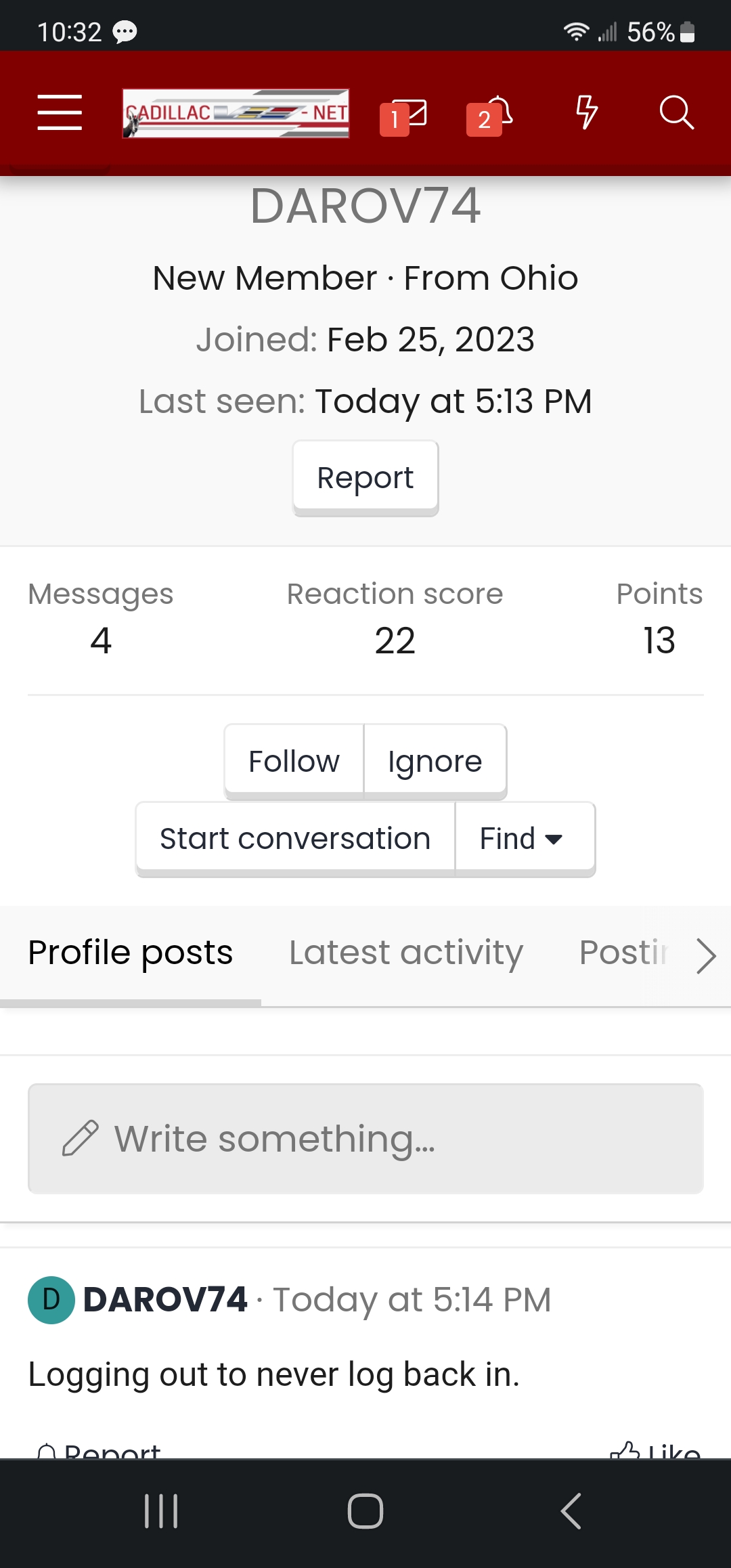Open the what's new lightning icon
Image resolution: width=731 pixels, height=1568 pixels.
(x=586, y=112)
